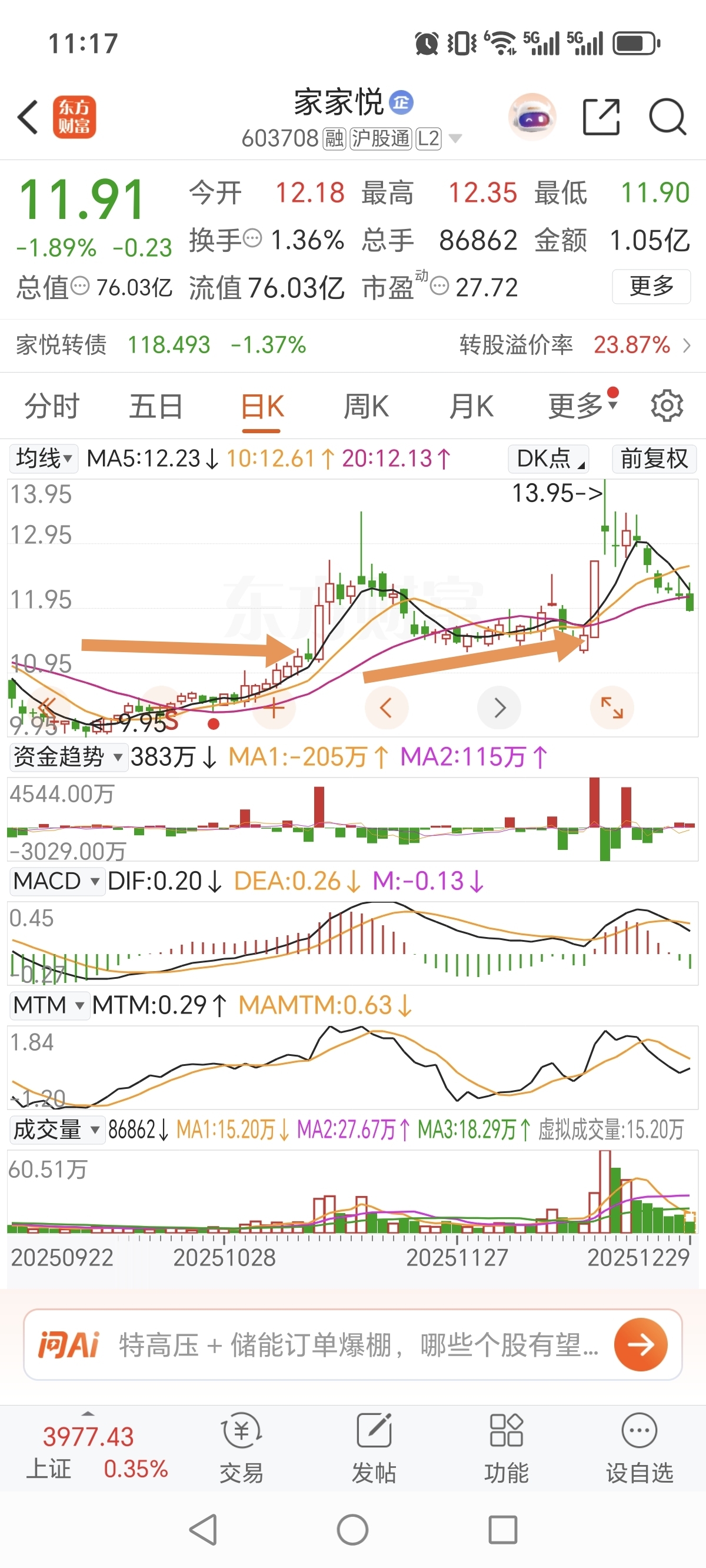Image resolution: width=706 pixels, height=1568 pixels.
Task: Tap 更多 to see more quote data
Action: coord(651,286)
